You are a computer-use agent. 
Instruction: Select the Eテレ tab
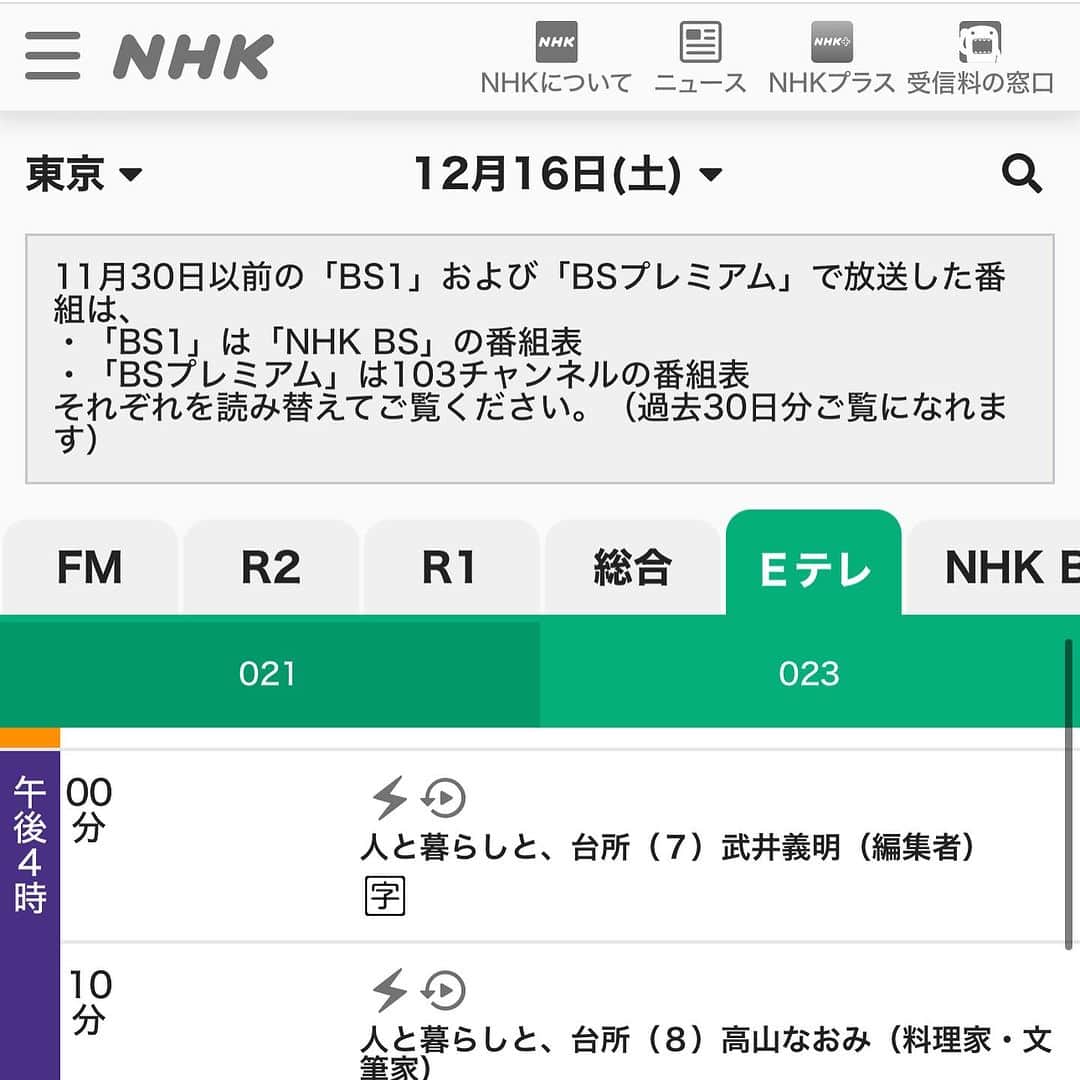pos(813,568)
